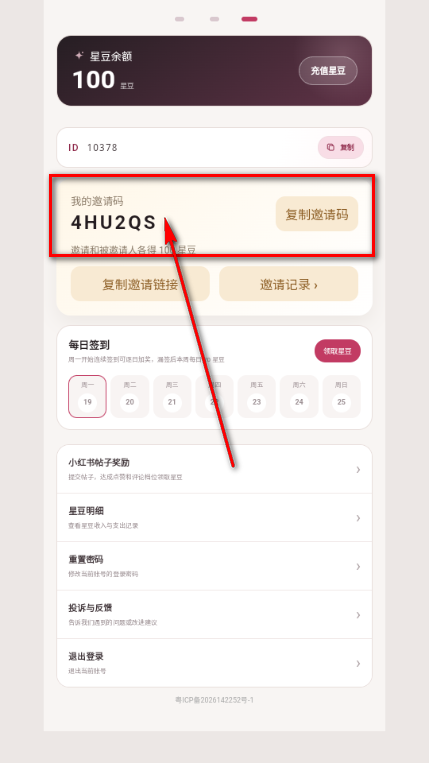Select the first page indicator dot
Image resolution: width=429 pixels, height=763 pixels.
click(x=179, y=19)
